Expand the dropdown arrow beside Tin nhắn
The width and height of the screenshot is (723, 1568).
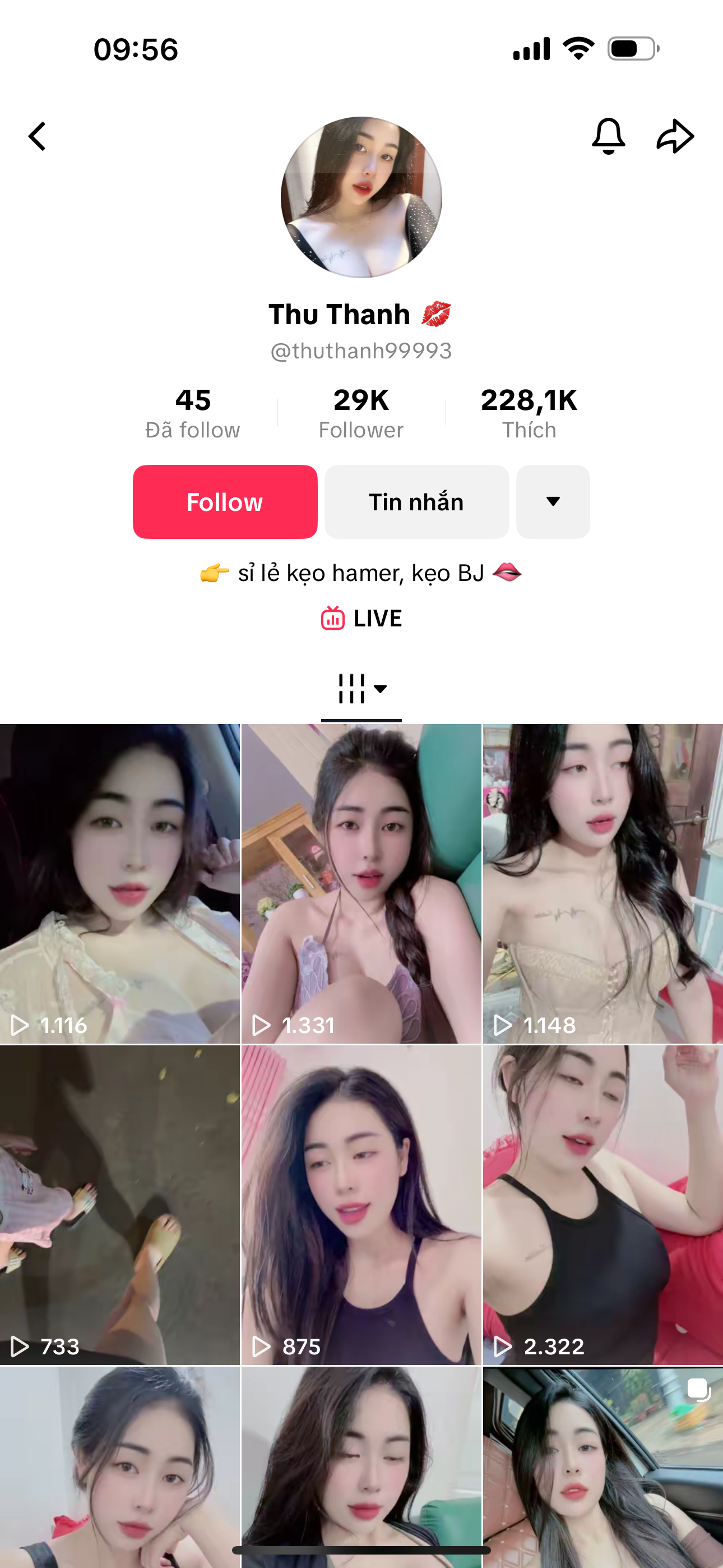point(553,501)
